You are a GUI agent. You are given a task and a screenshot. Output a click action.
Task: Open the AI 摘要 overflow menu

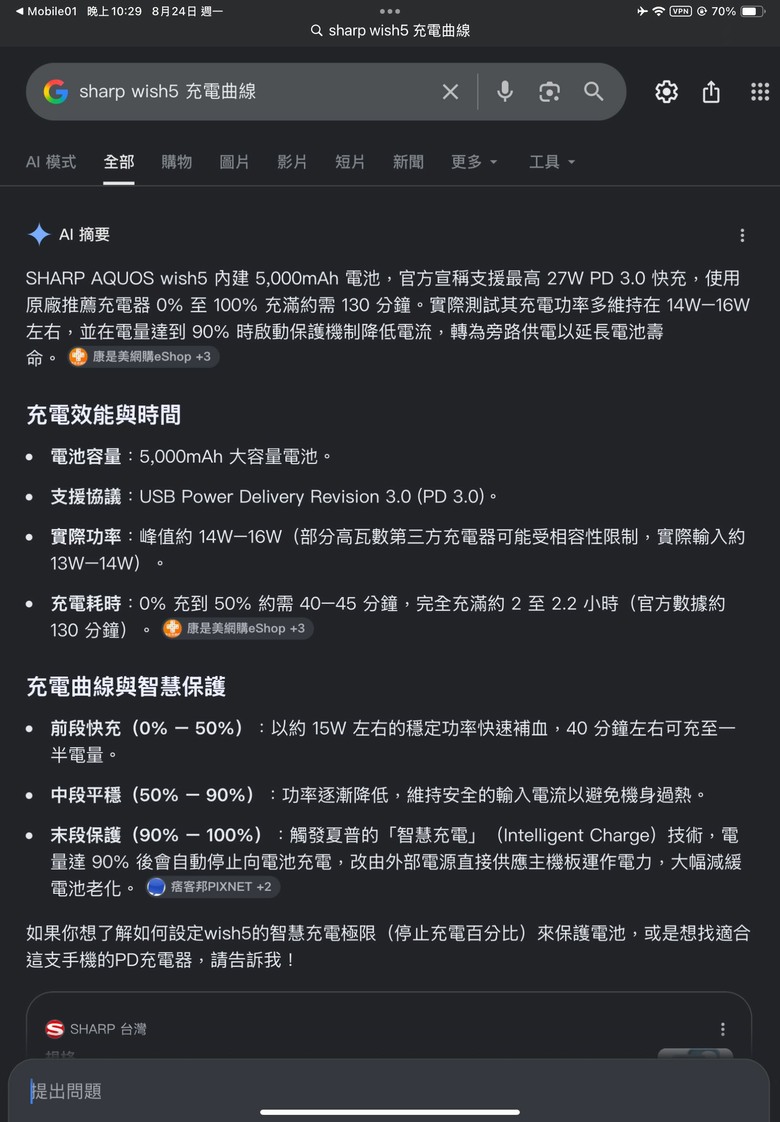(742, 235)
